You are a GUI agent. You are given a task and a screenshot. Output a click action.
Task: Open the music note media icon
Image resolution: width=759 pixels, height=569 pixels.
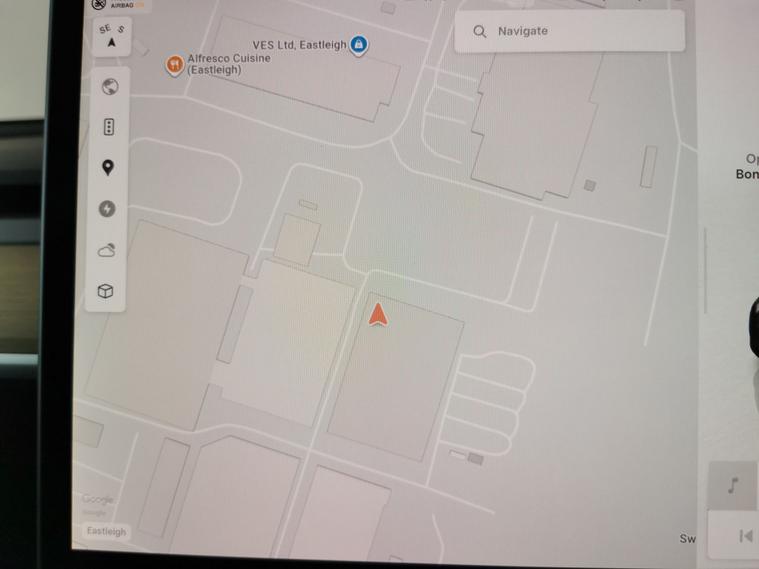pos(733,486)
